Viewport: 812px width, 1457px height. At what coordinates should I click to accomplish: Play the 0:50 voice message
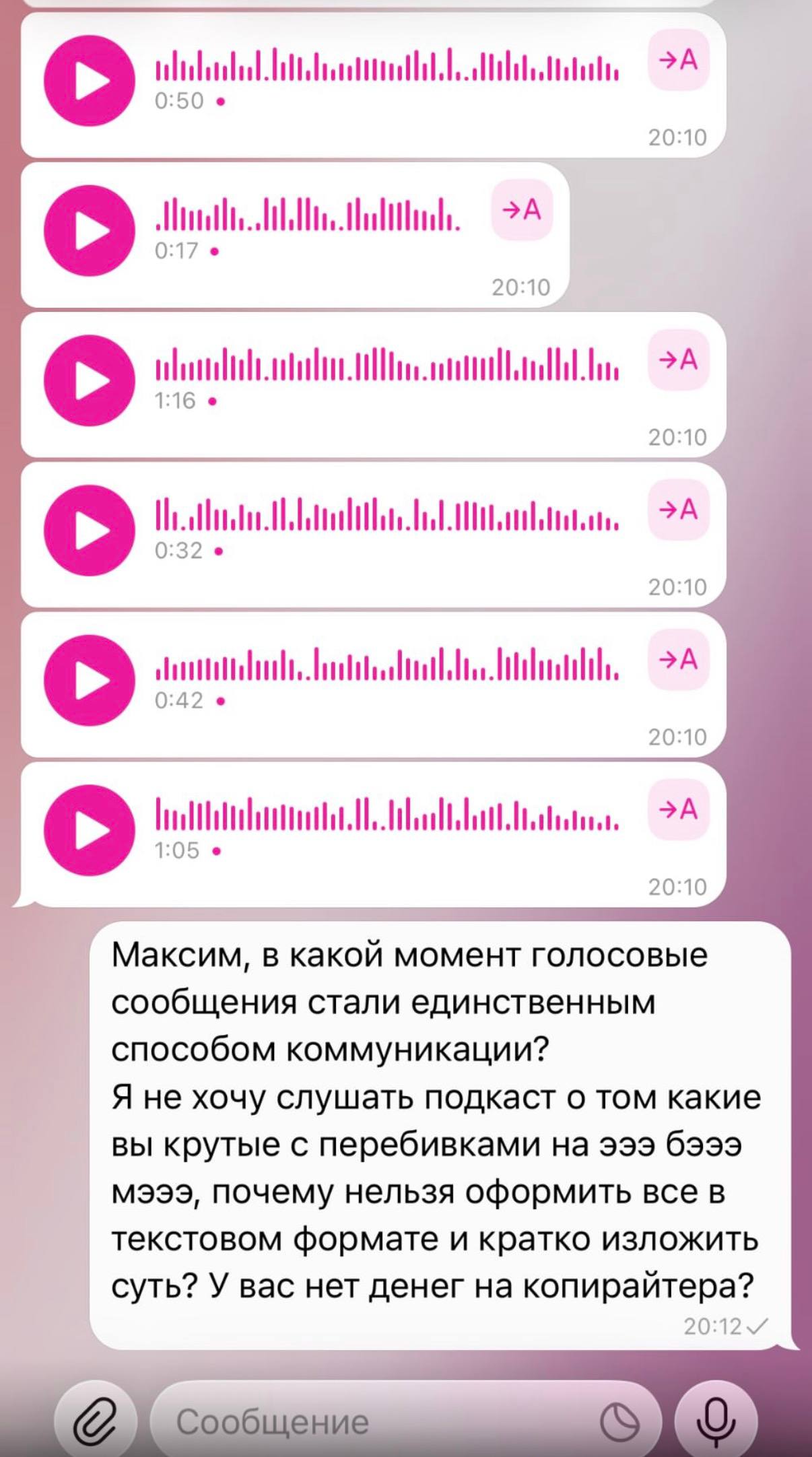(90, 81)
